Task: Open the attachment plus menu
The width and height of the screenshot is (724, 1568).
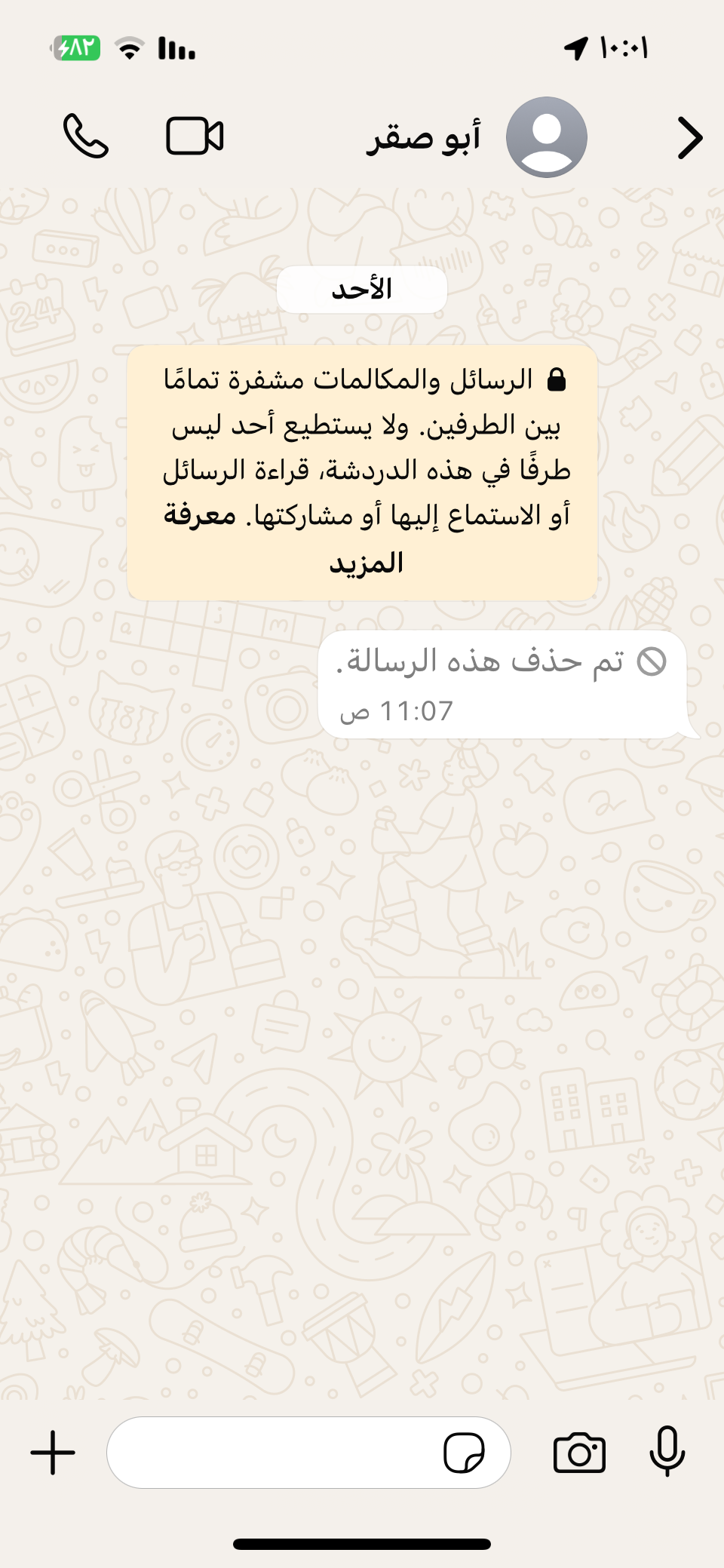Action: [x=53, y=1452]
